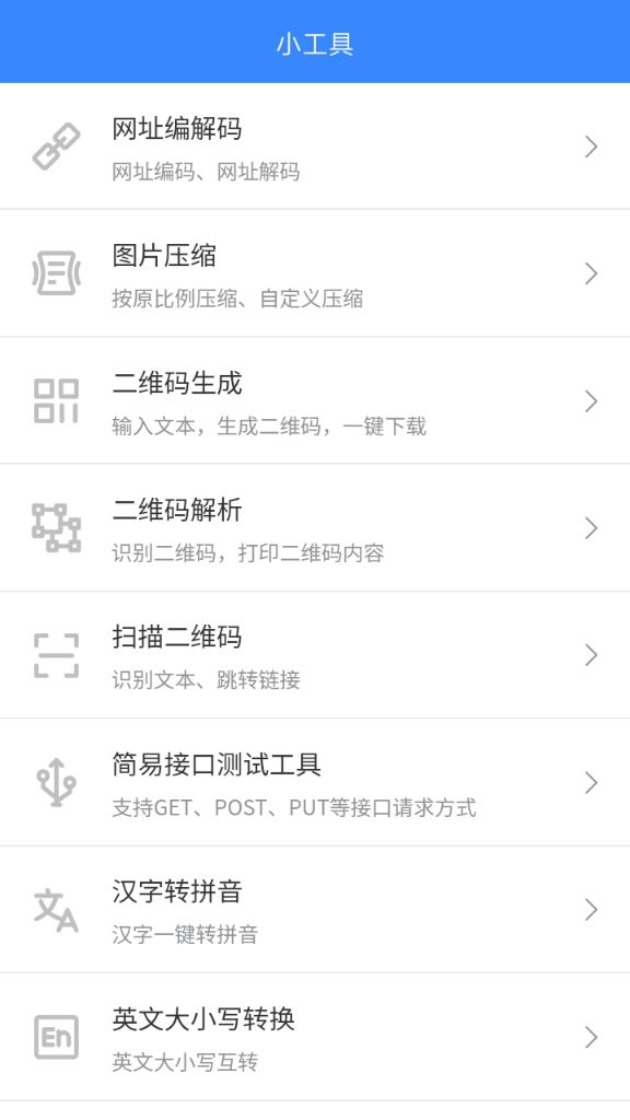Launch 扫描二维码 scanner
Screen dimensions: 630x1120
(x=315, y=655)
